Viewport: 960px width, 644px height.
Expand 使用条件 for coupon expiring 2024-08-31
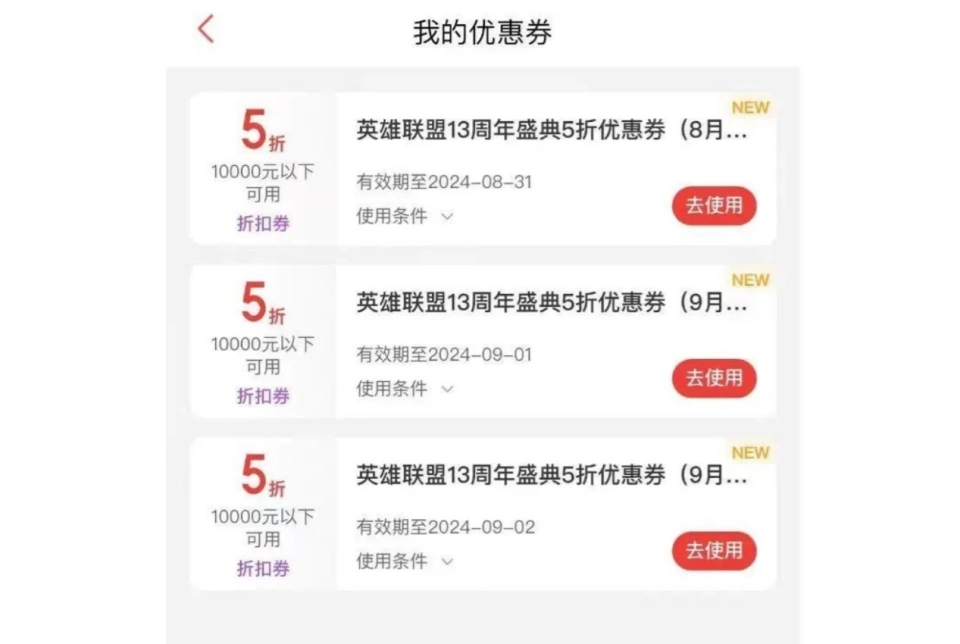coord(405,216)
